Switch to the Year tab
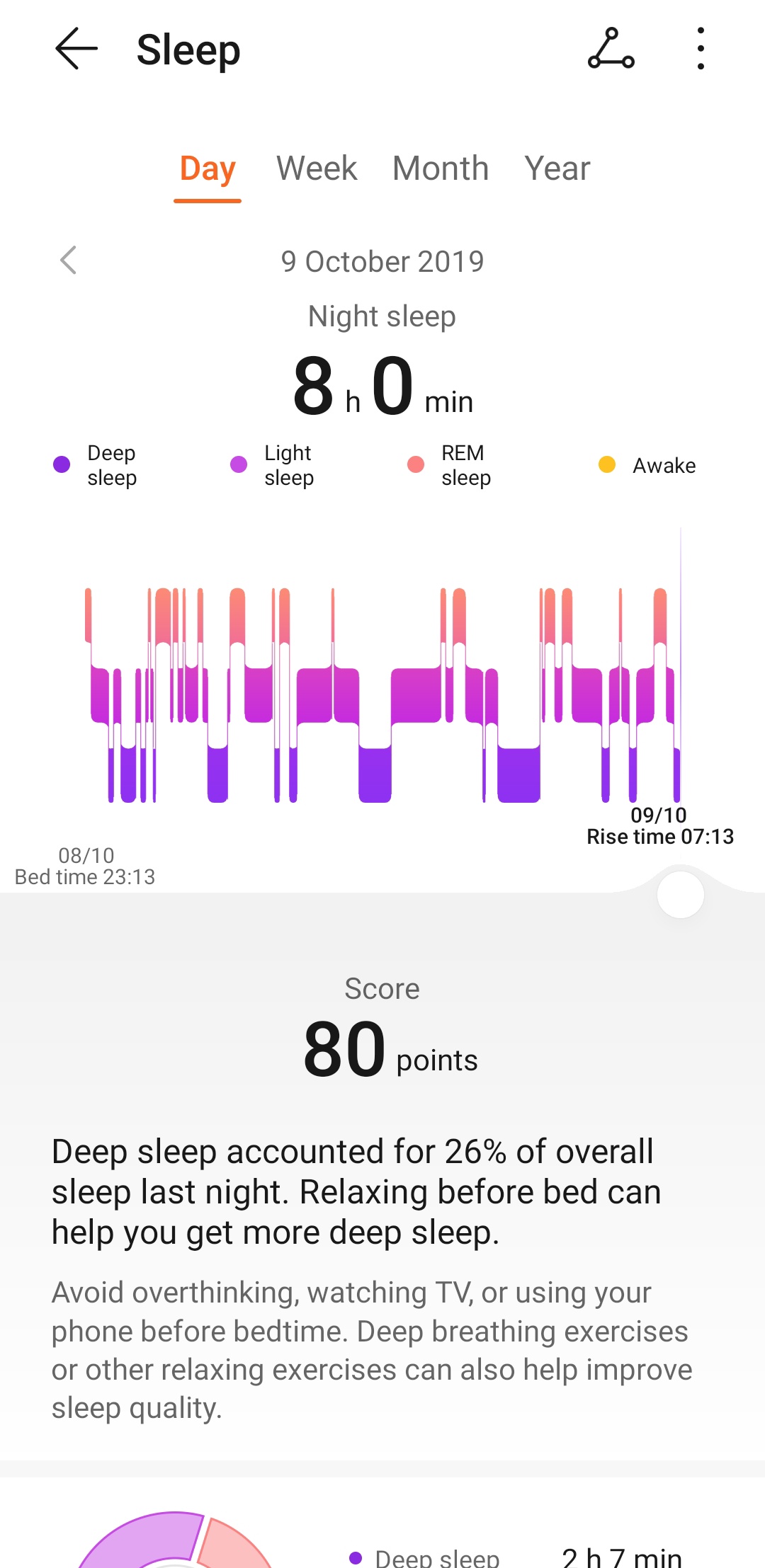765x1568 pixels. point(557,169)
